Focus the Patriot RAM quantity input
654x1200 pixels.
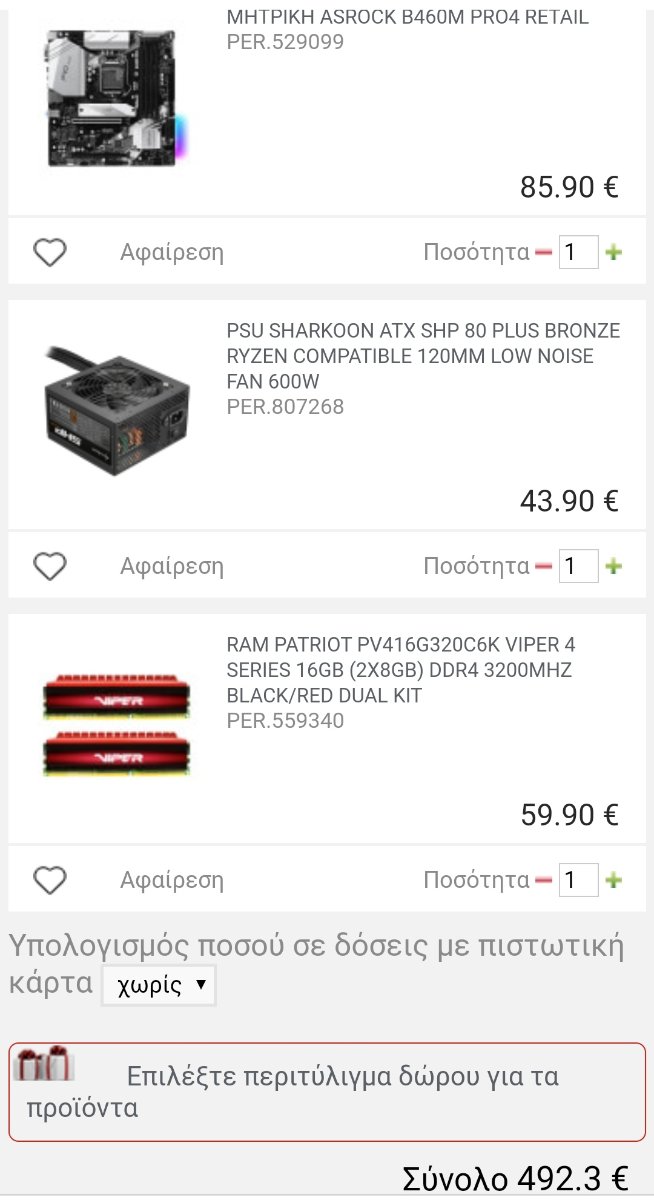click(578, 880)
